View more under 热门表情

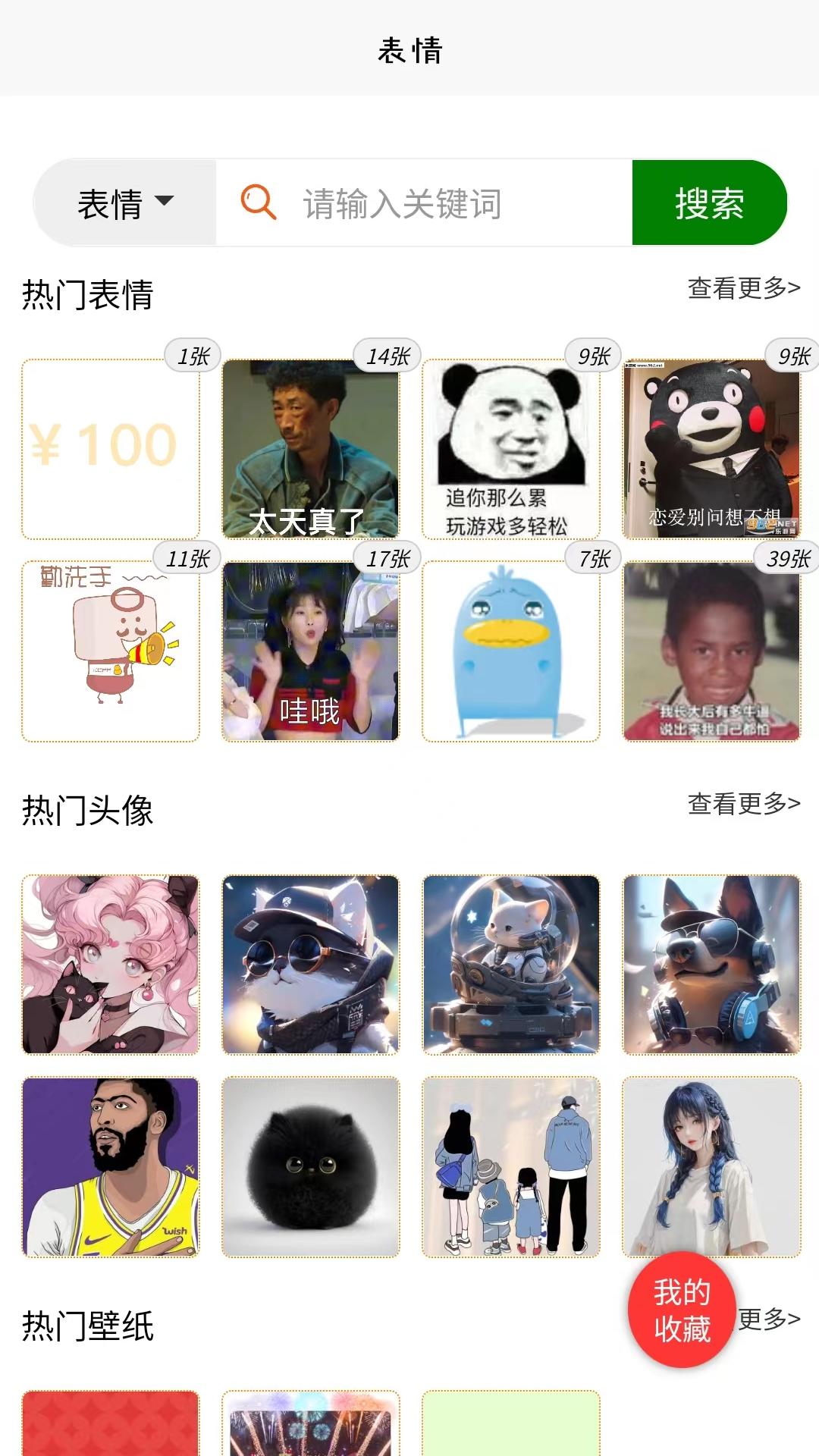pos(743,288)
